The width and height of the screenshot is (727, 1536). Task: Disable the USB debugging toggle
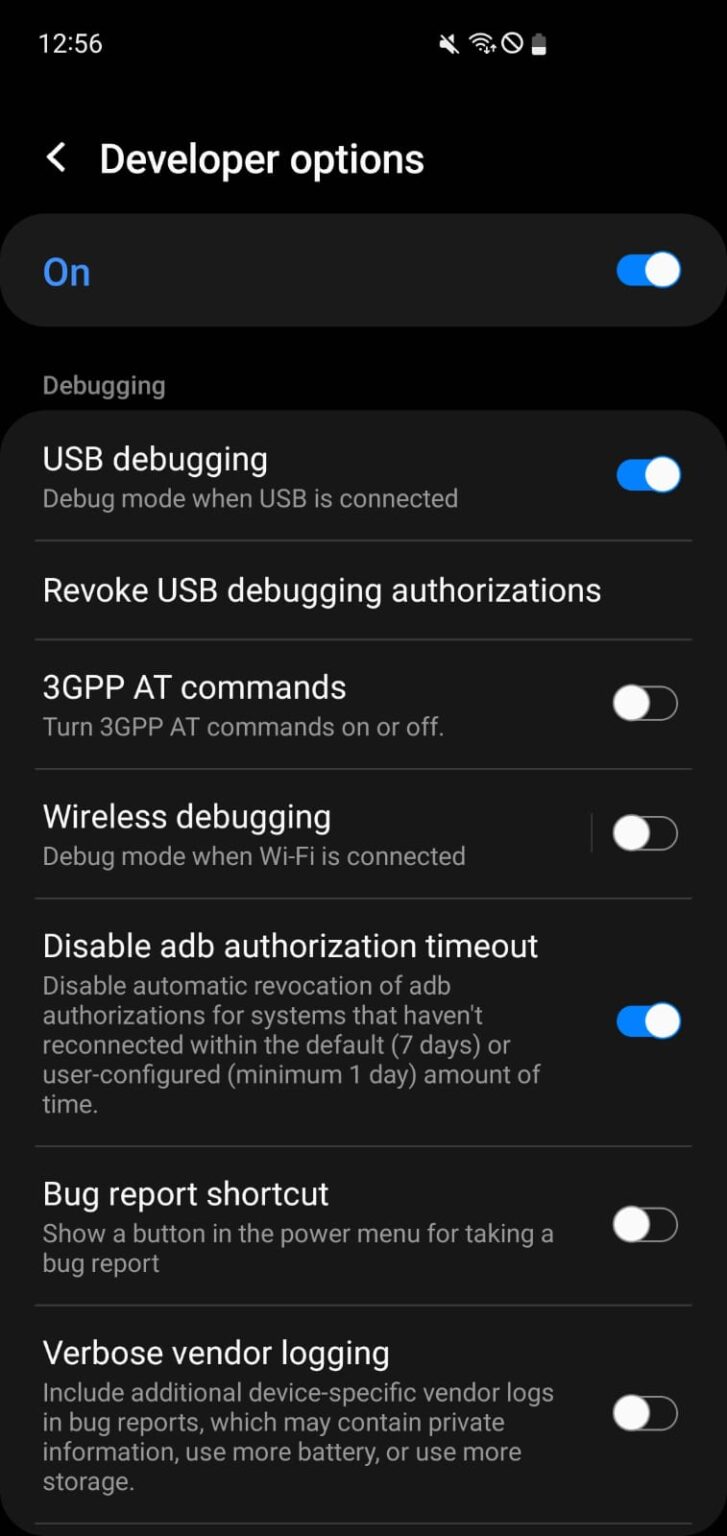pos(648,475)
